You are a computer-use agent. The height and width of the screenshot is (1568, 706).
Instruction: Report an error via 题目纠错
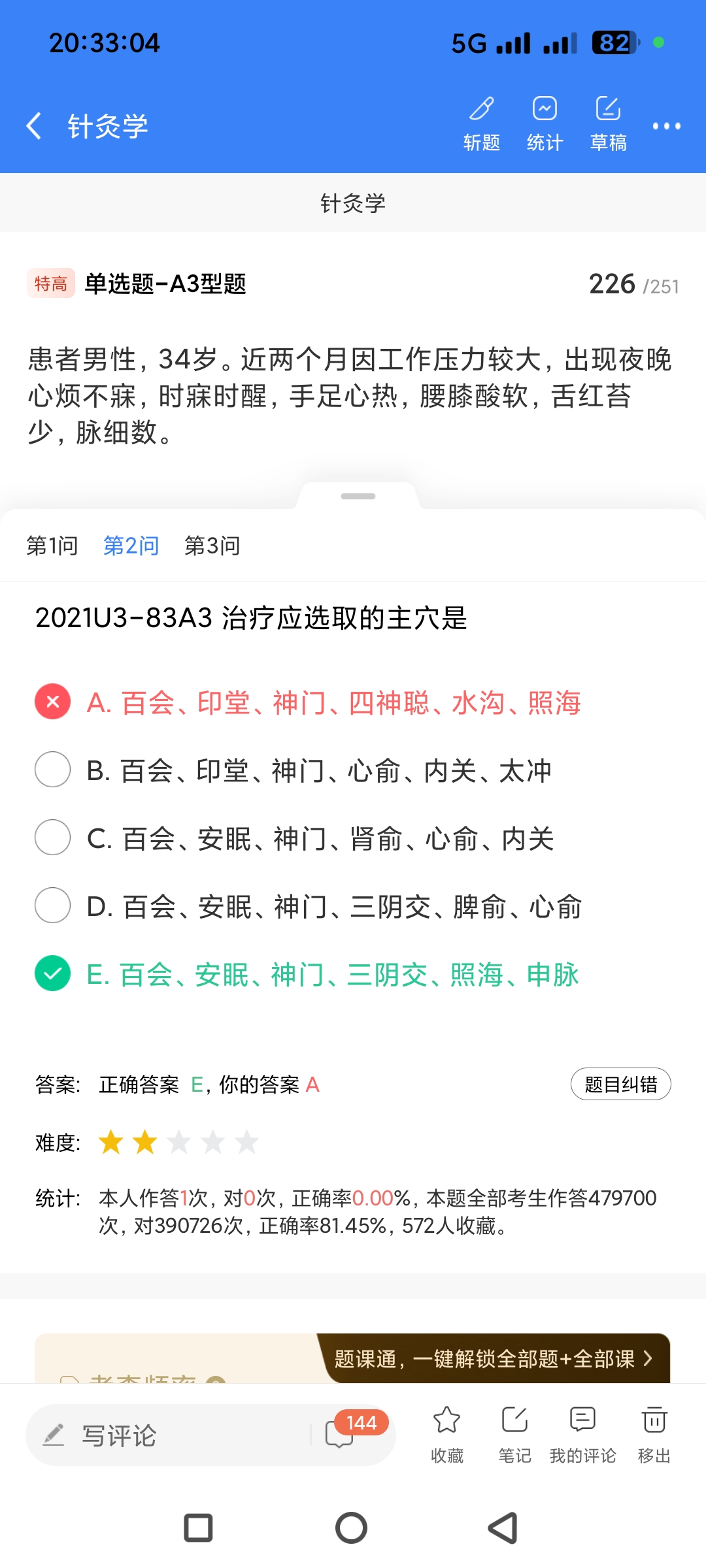(620, 1085)
